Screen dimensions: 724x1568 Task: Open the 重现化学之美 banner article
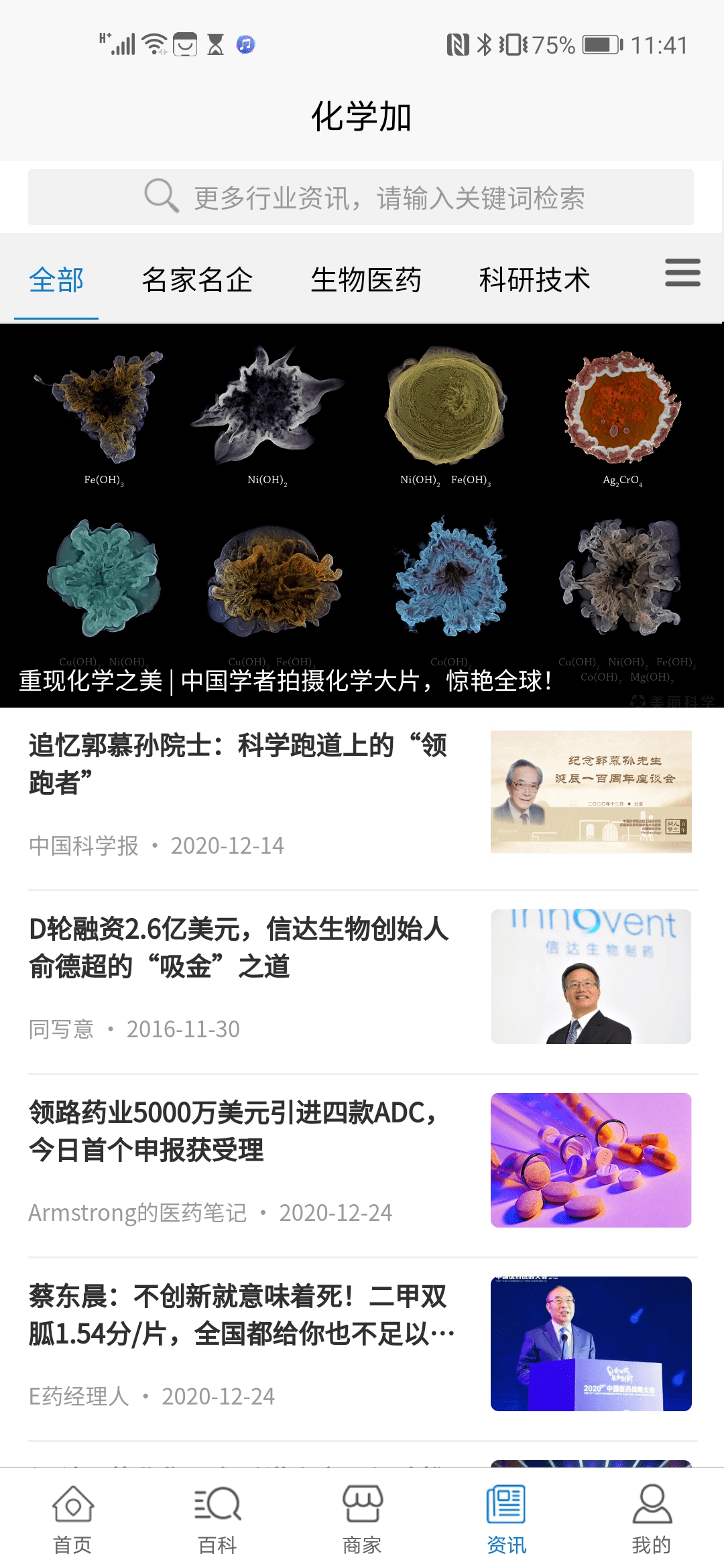362,515
